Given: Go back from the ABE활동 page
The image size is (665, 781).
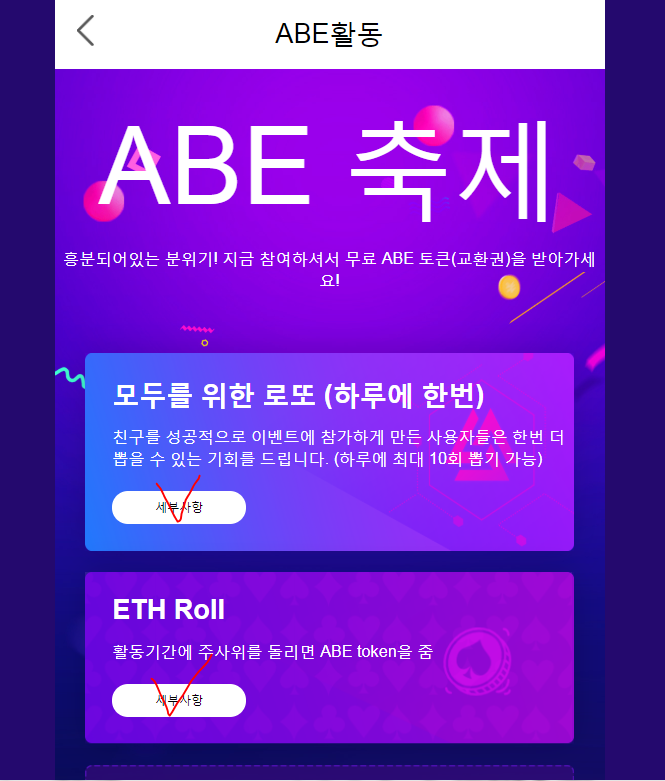Looking at the screenshot, I should point(86,31).
